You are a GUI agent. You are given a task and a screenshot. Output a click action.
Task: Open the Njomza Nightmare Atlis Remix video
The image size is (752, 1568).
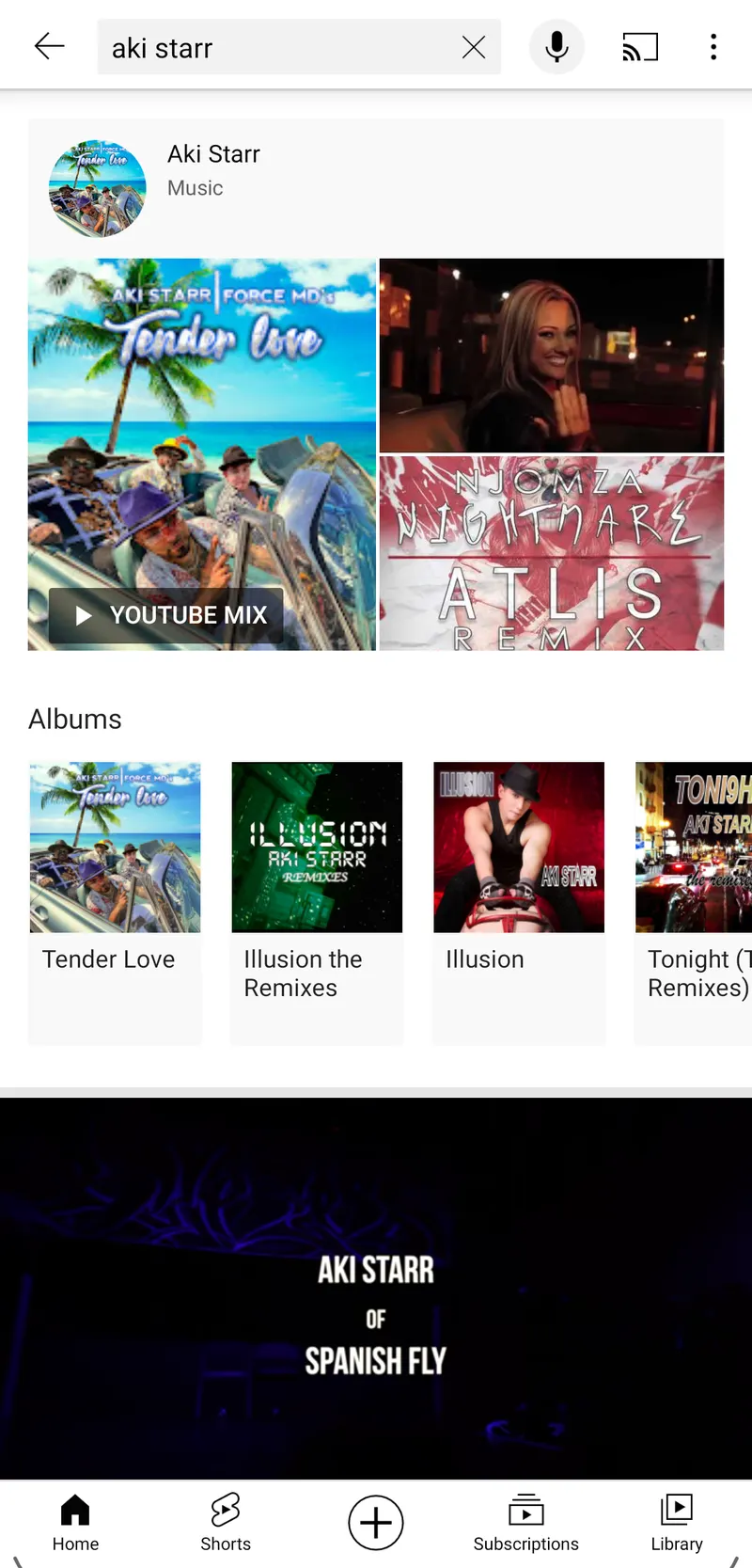552,553
